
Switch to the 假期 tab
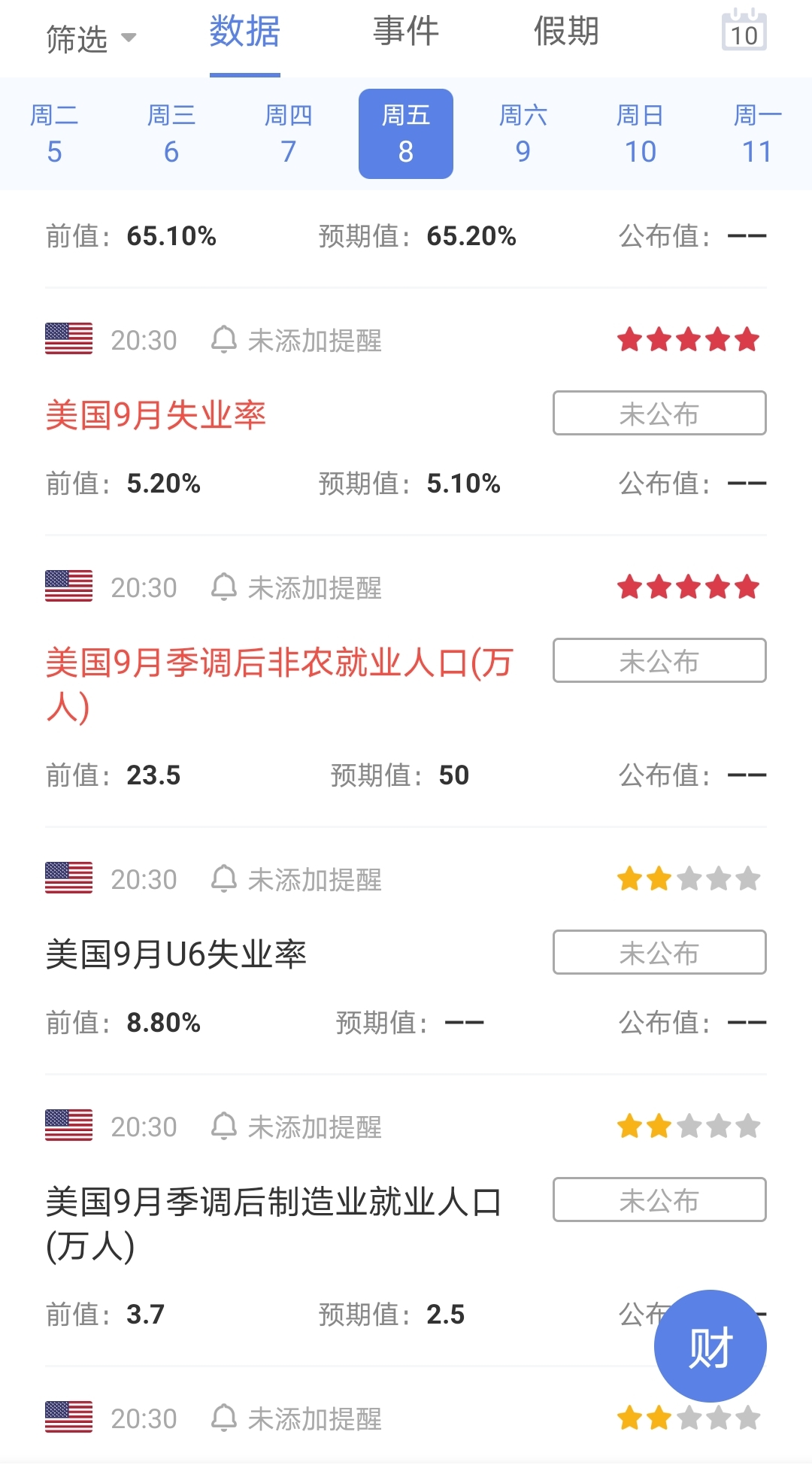(566, 32)
